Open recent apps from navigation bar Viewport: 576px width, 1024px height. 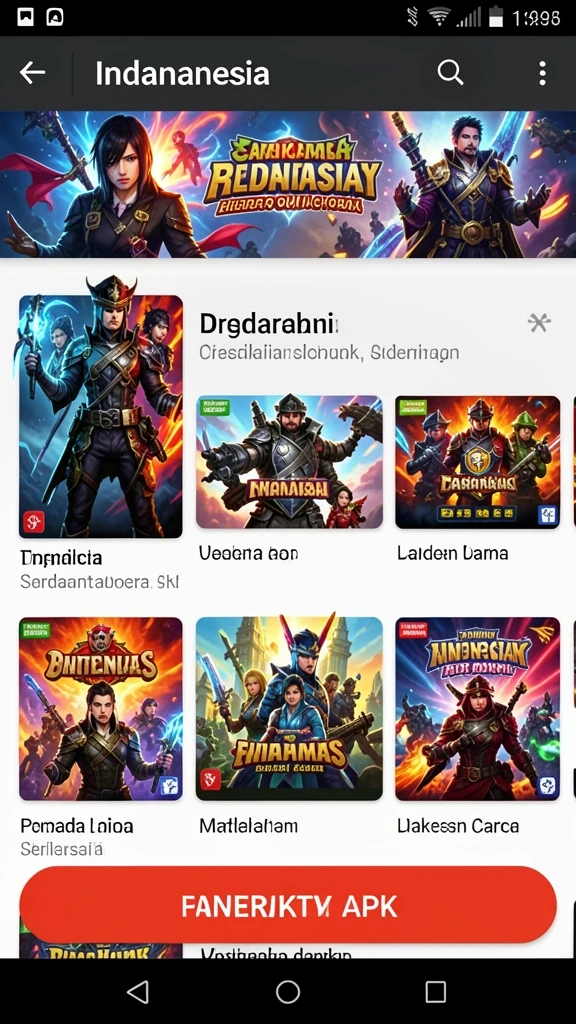[436, 991]
